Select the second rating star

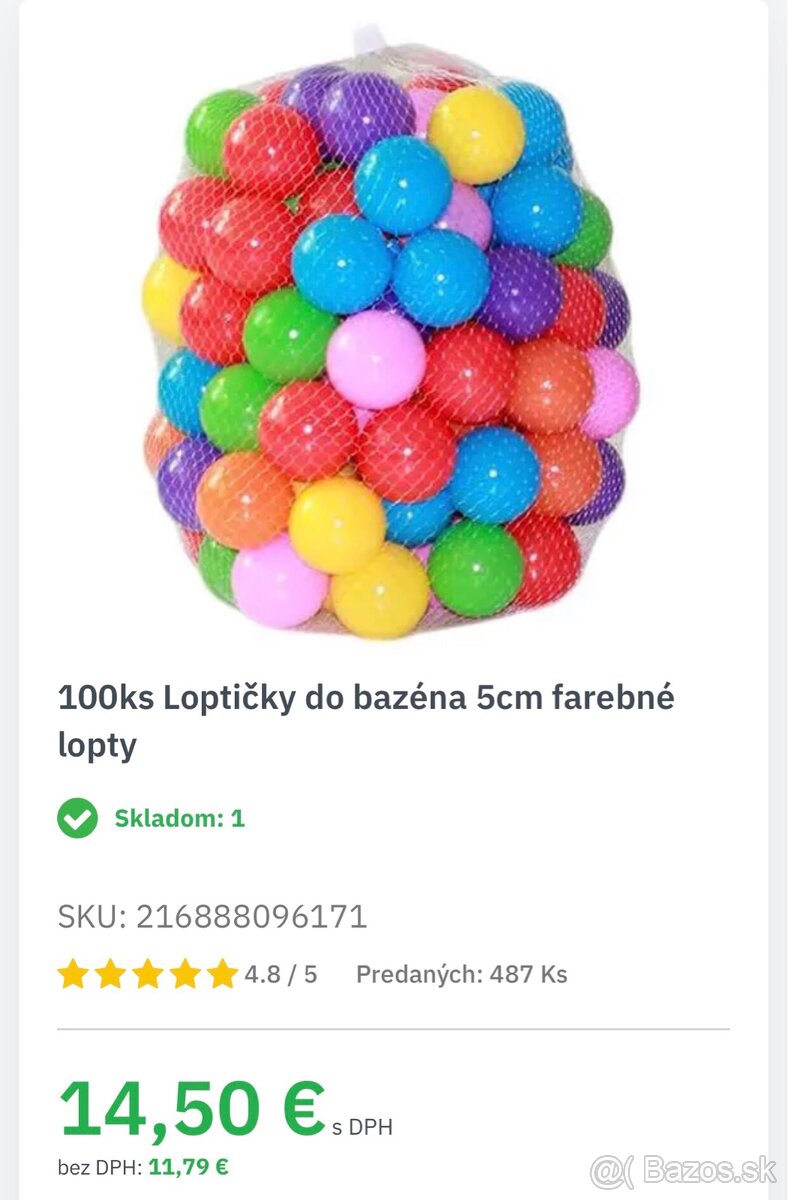pos(113,973)
